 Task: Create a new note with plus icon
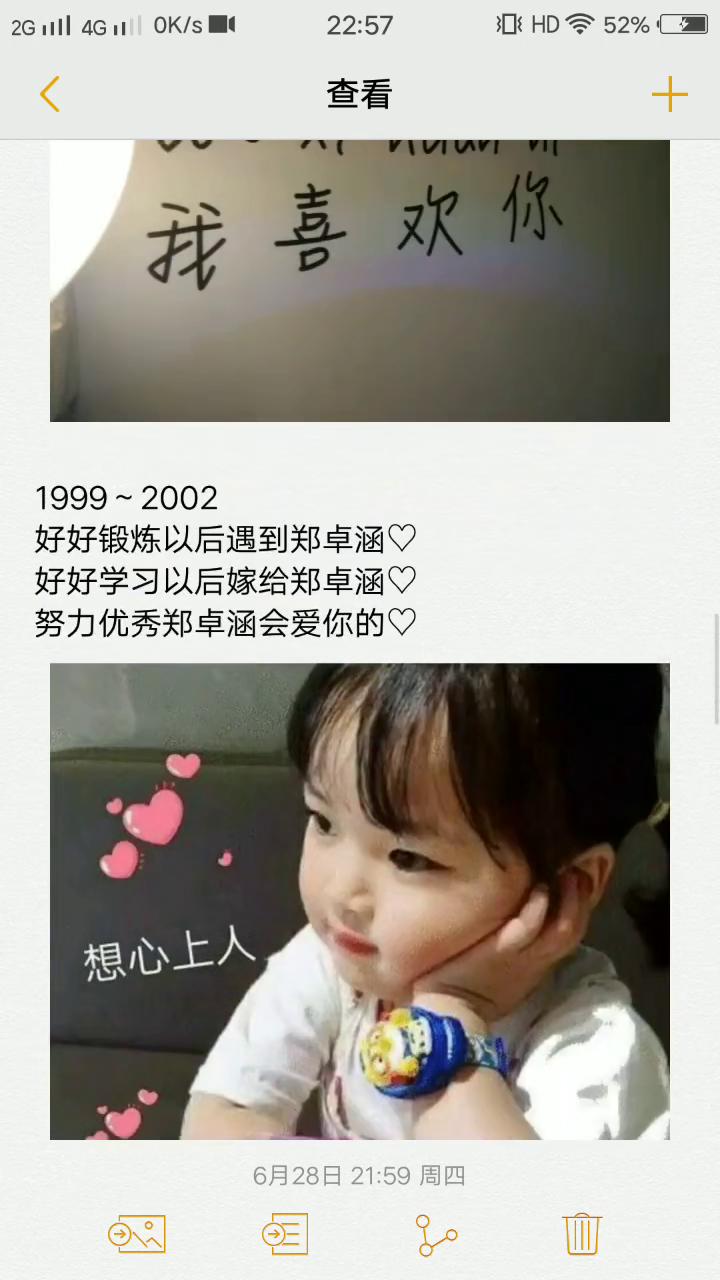pyautogui.click(x=669, y=95)
